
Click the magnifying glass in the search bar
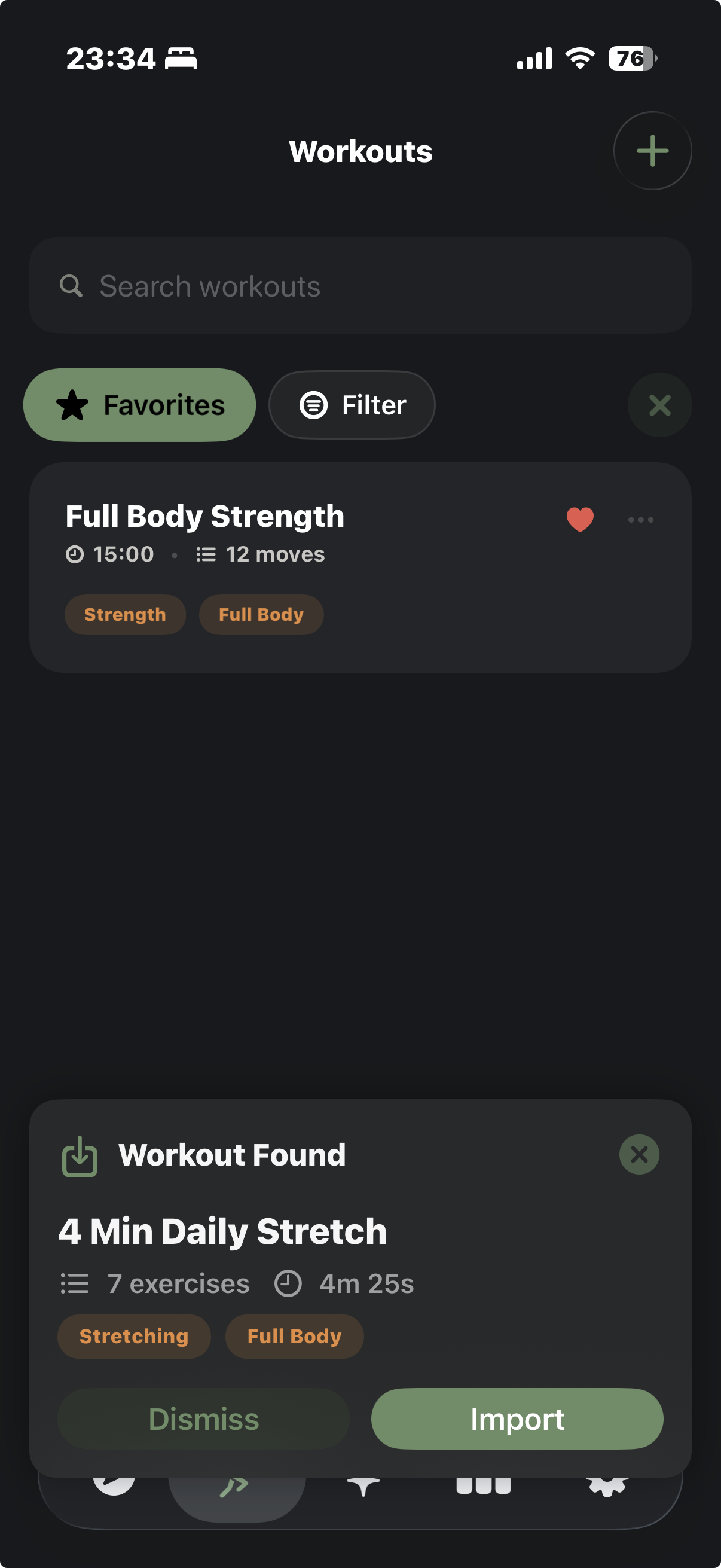pyautogui.click(x=71, y=286)
